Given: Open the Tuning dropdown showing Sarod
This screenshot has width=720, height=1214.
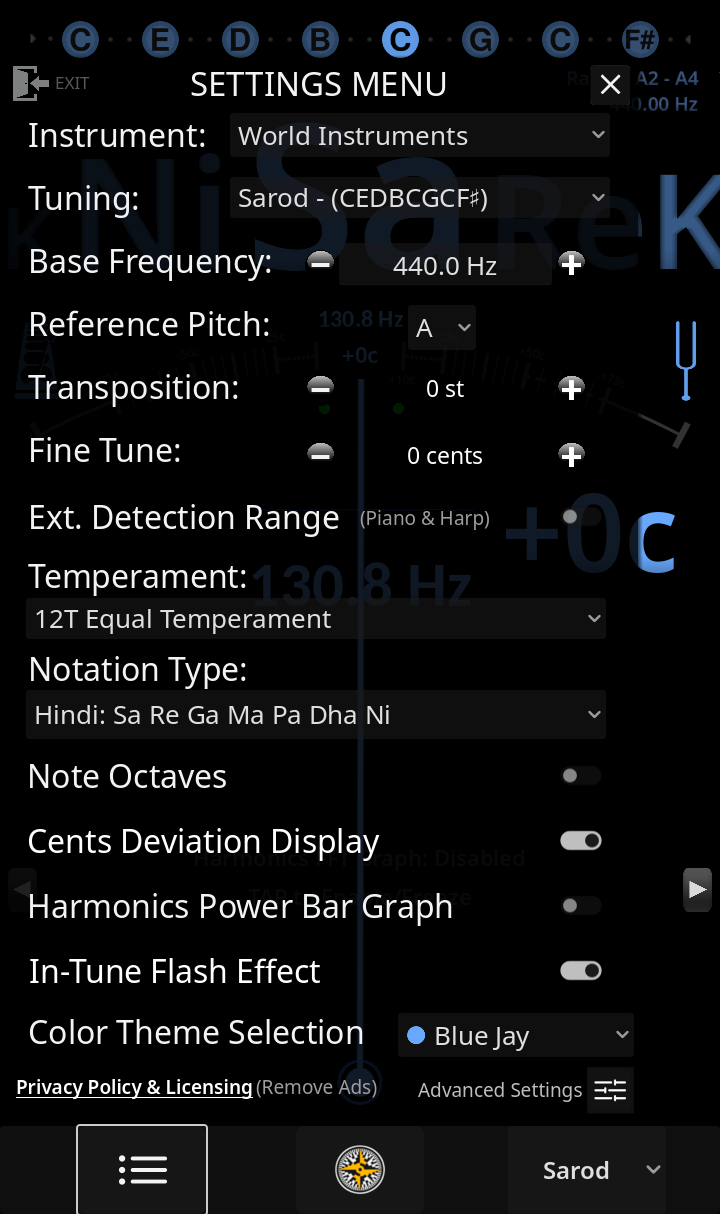Looking at the screenshot, I should pos(420,197).
